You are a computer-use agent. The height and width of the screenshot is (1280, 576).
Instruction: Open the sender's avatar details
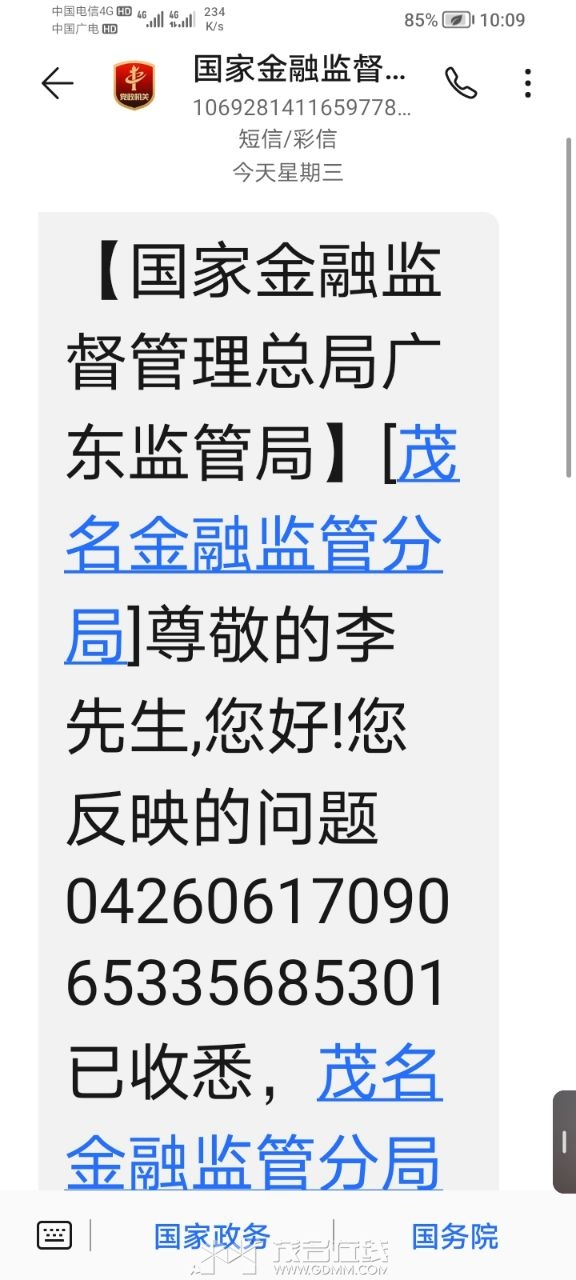(x=134, y=84)
